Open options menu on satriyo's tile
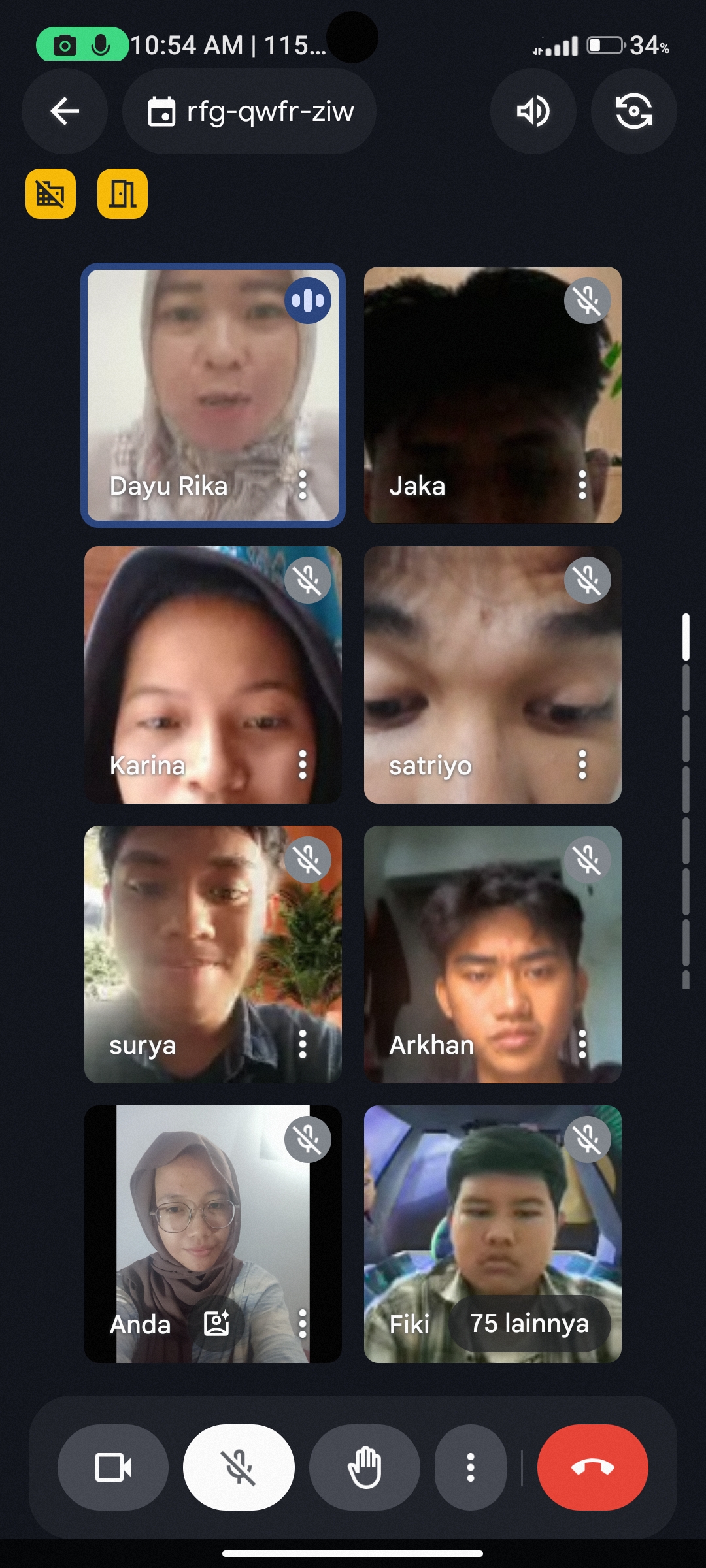 coord(582,765)
